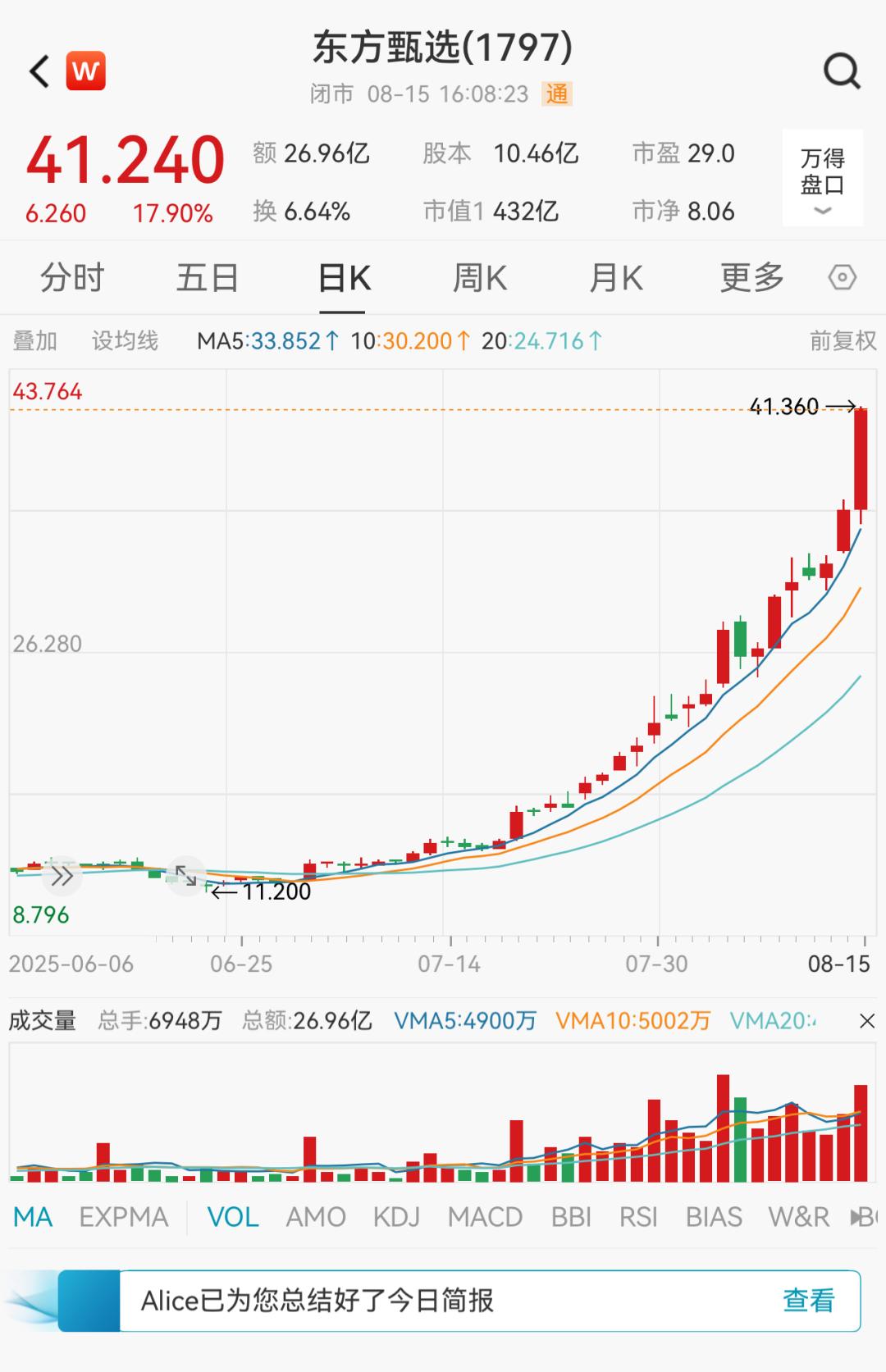Switch to the 分时 chart tab
The width and height of the screenshot is (886, 1372).
72,279
